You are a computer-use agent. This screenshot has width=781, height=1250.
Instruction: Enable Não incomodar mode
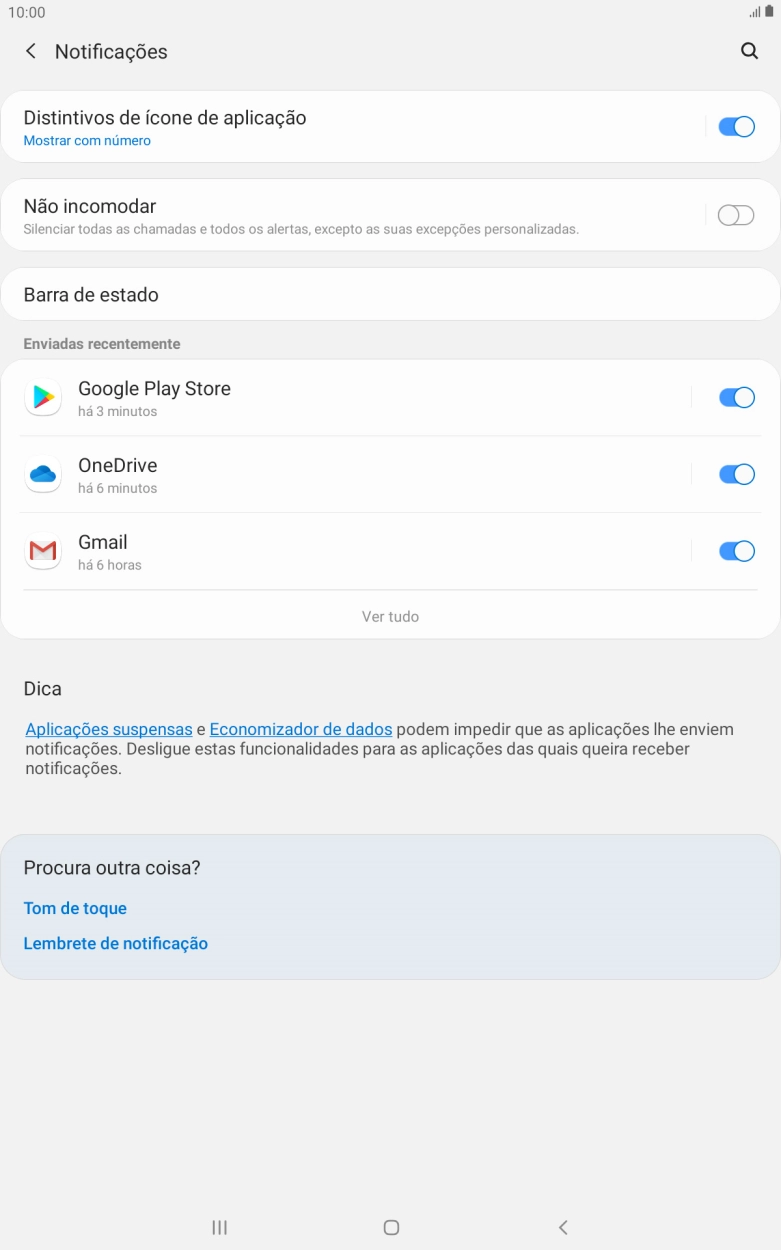[x=736, y=215]
